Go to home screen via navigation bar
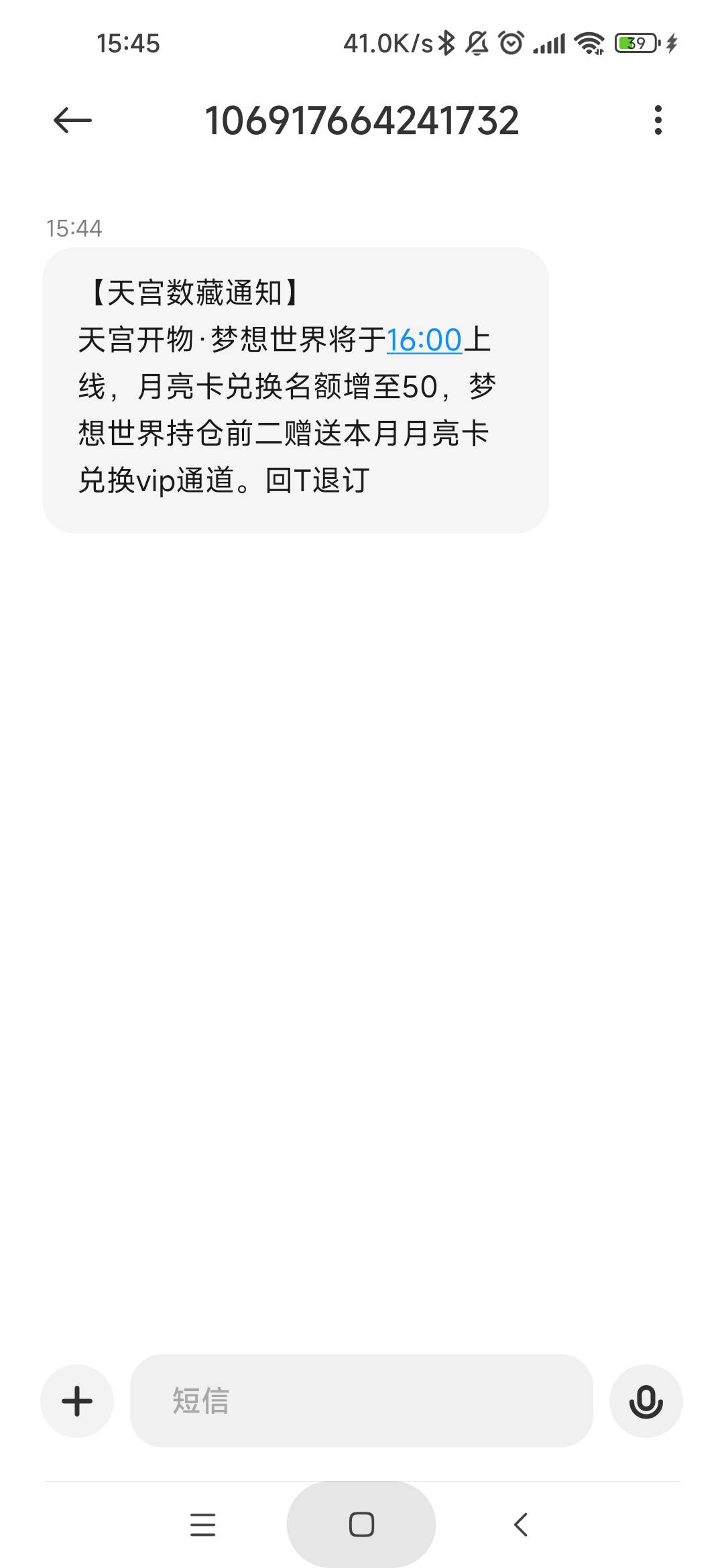The height and width of the screenshot is (1568, 724). coord(361,1524)
